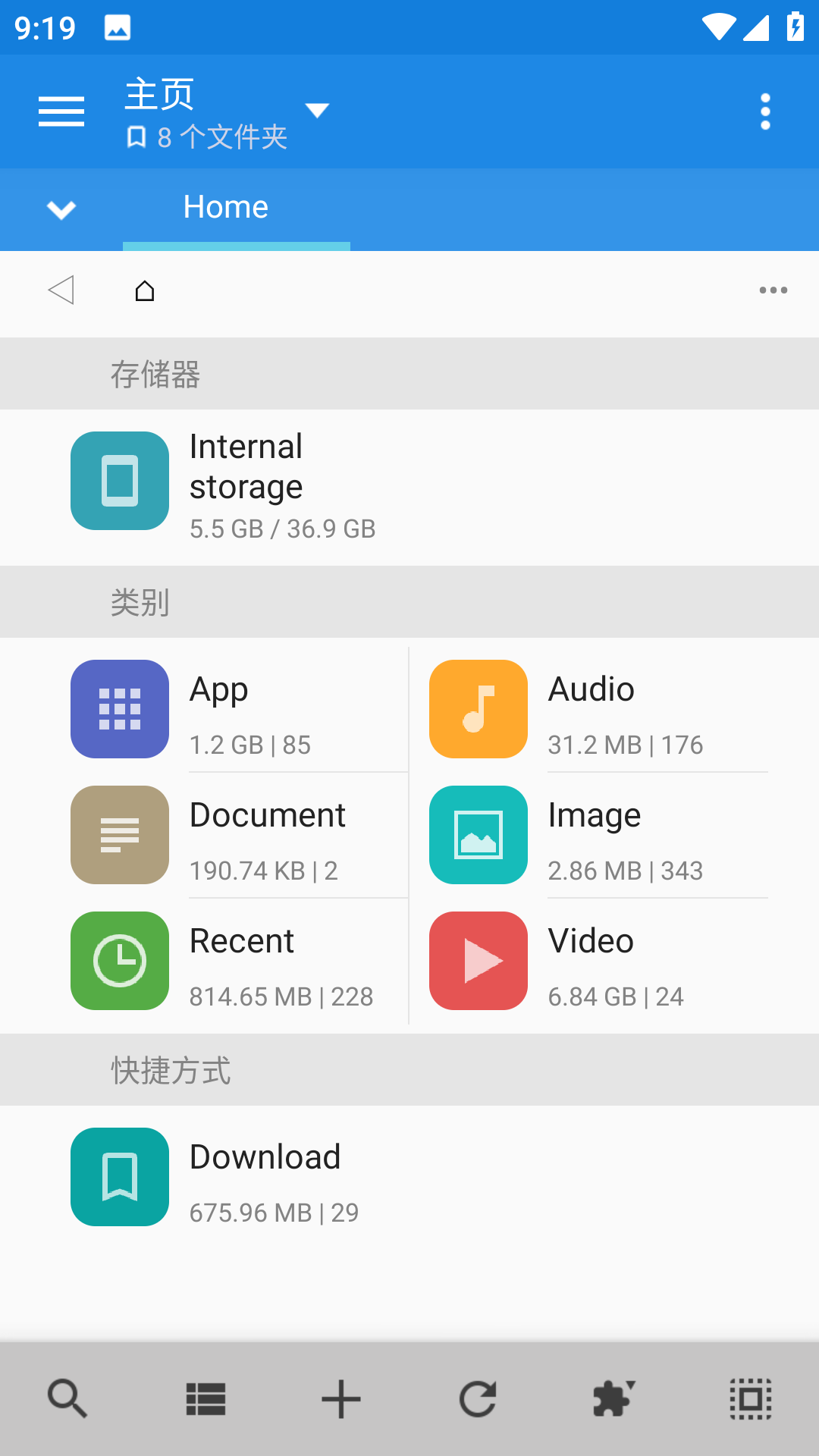
Task: Go back with the path arrow
Action: click(x=61, y=290)
